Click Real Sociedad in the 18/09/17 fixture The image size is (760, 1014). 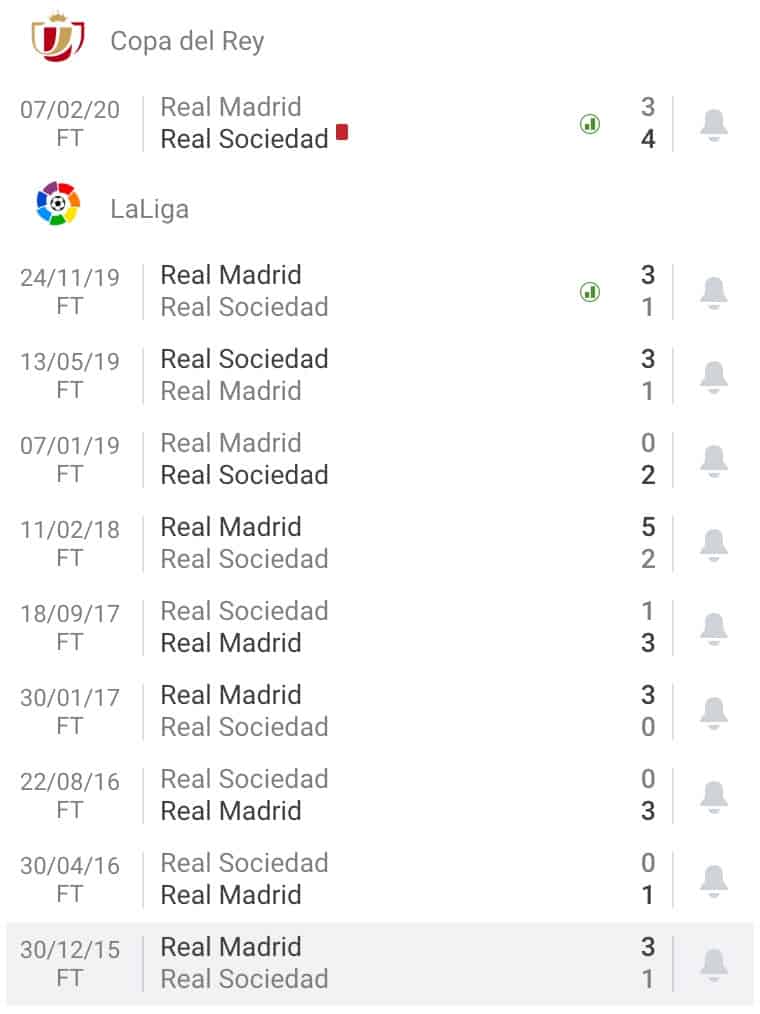[244, 611]
